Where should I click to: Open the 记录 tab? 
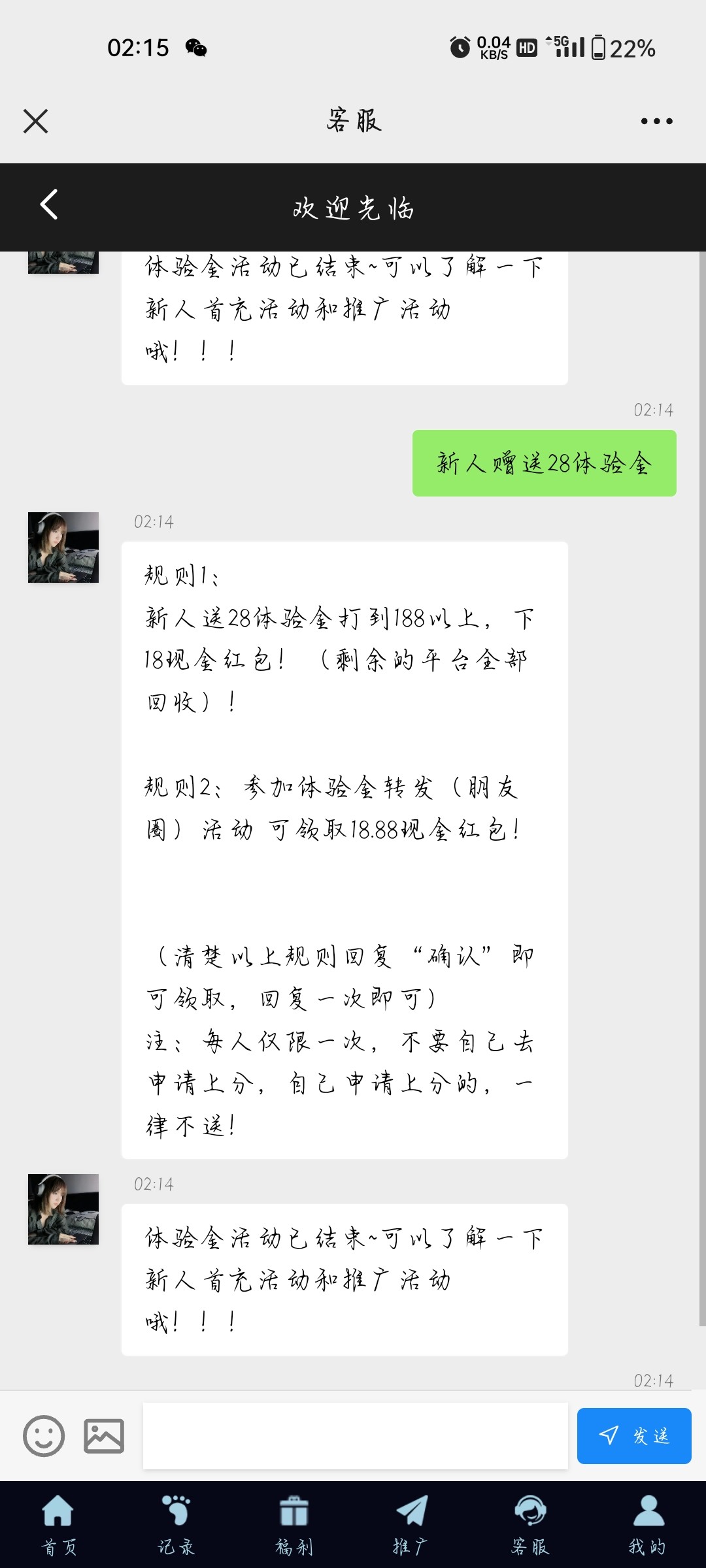click(x=176, y=1525)
